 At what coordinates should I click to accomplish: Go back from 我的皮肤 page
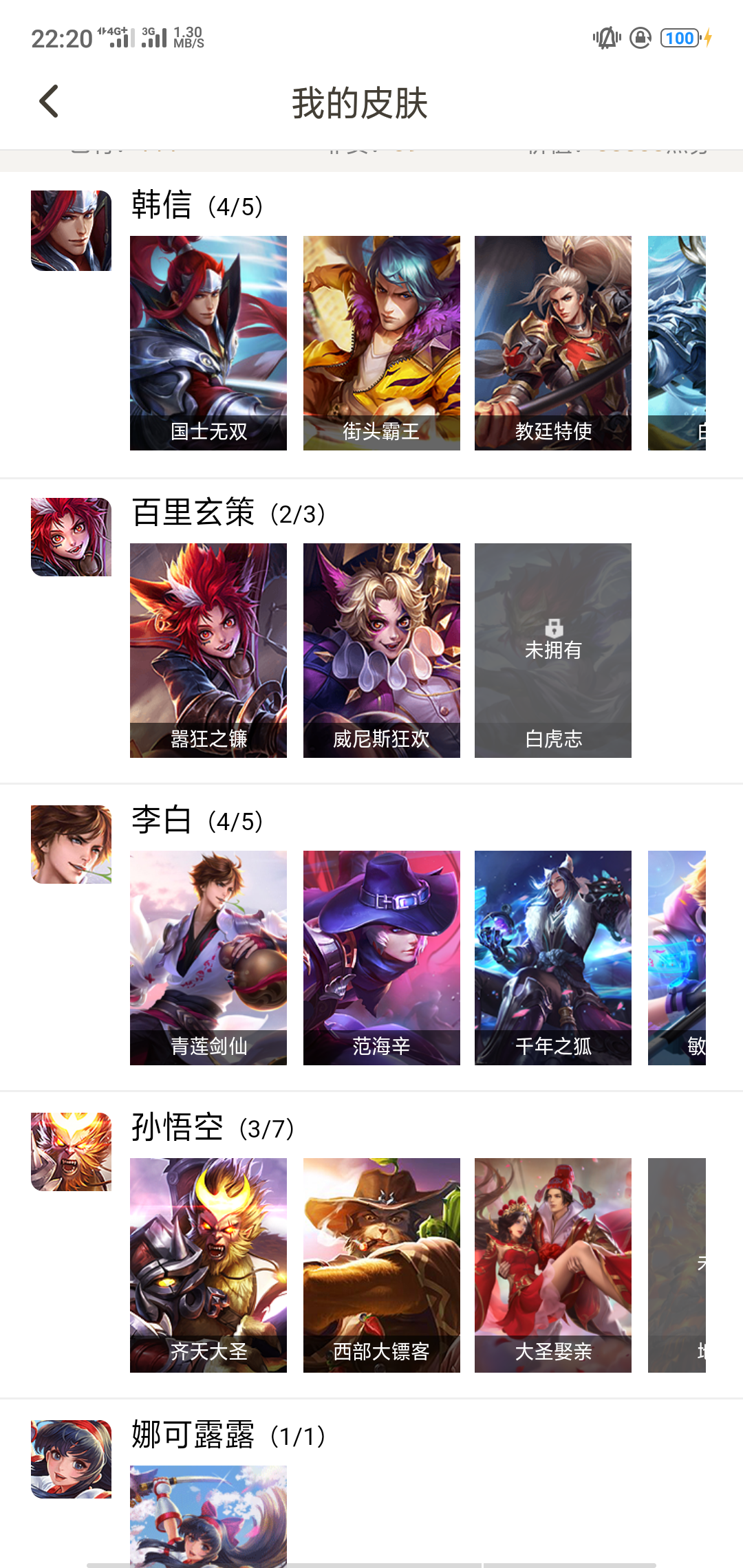[x=49, y=102]
